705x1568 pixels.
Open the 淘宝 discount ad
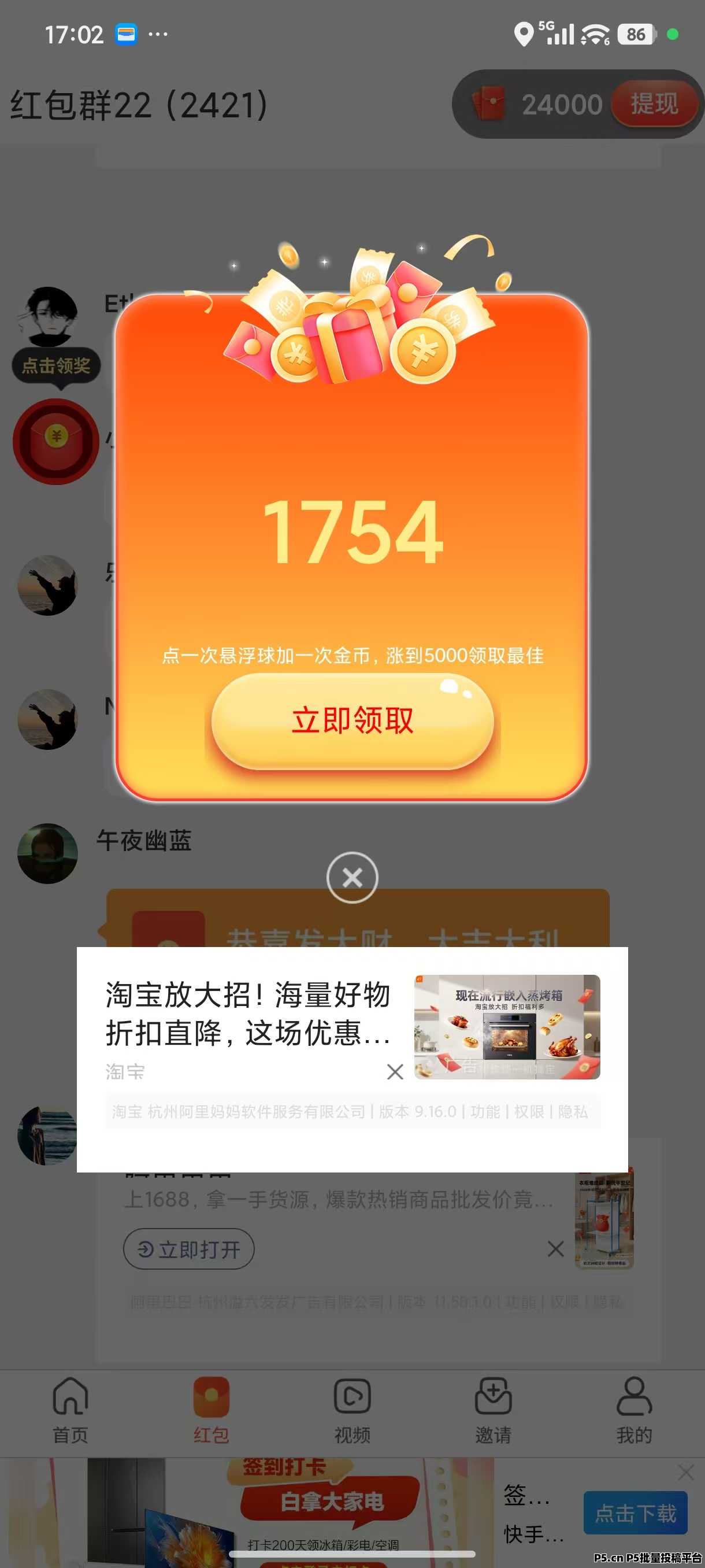click(x=248, y=1014)
